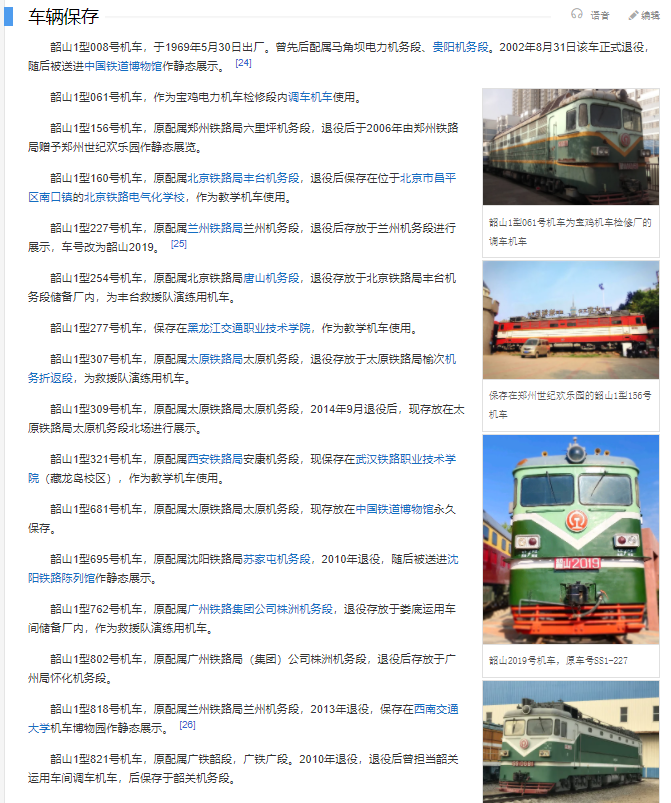
Task: Open the 西安铁路局 link
Action: 216,458
